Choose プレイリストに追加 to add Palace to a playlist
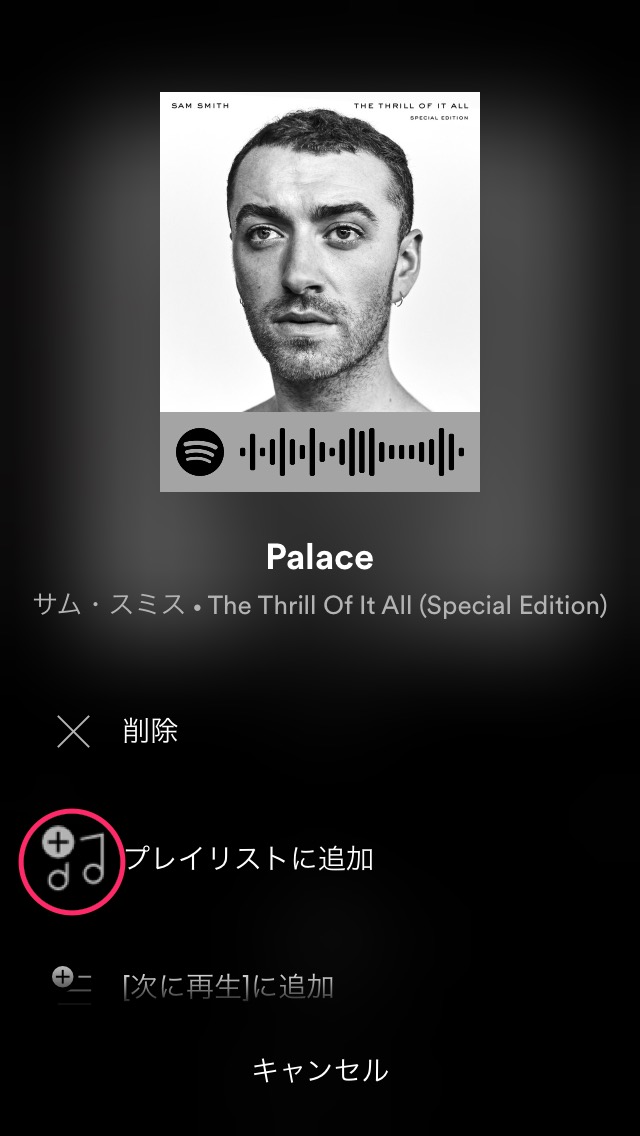Screen dimensions: 640x1136 tap(248, 859)
